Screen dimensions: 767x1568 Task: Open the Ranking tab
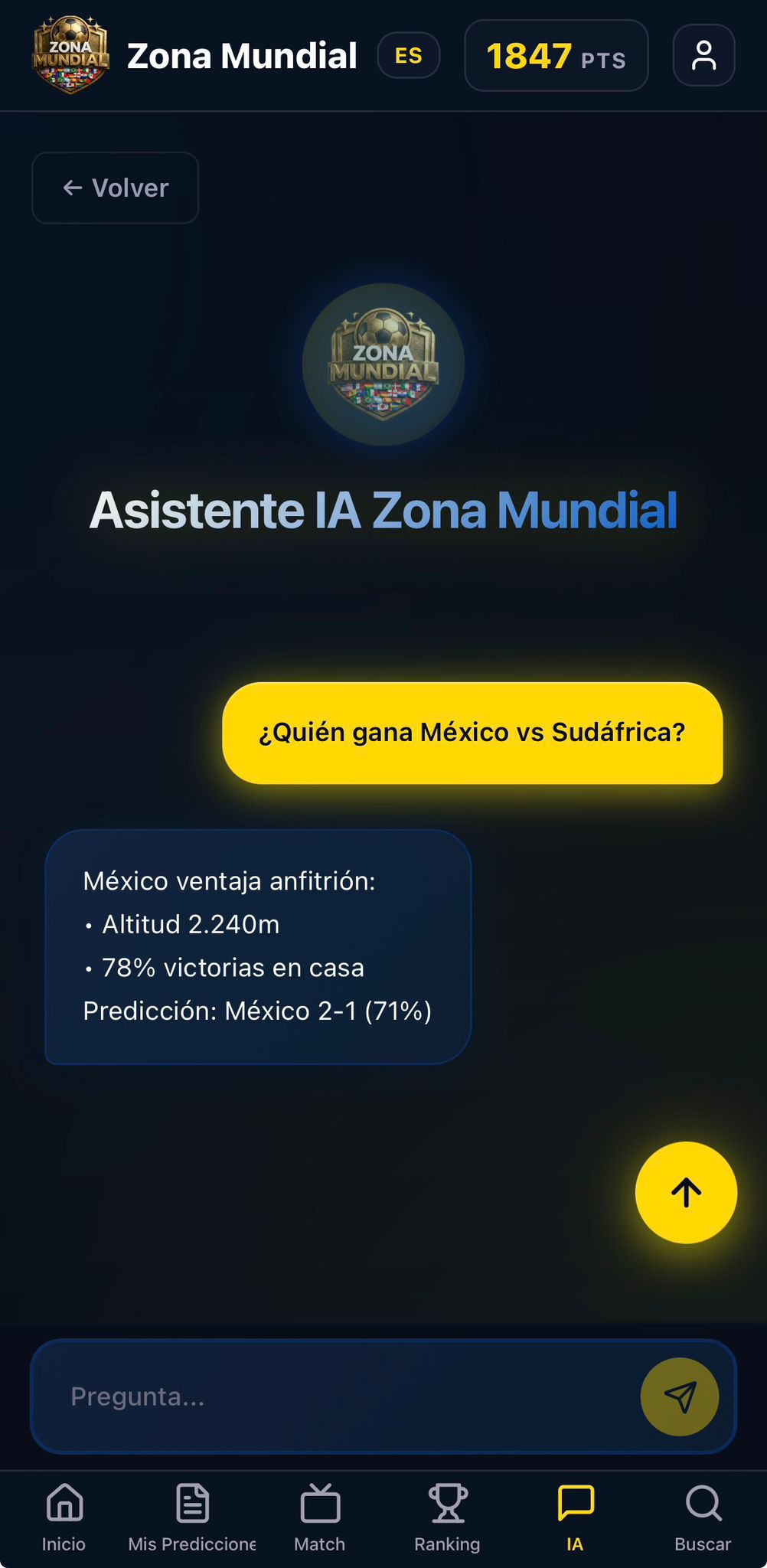(x=448, y=1517)
